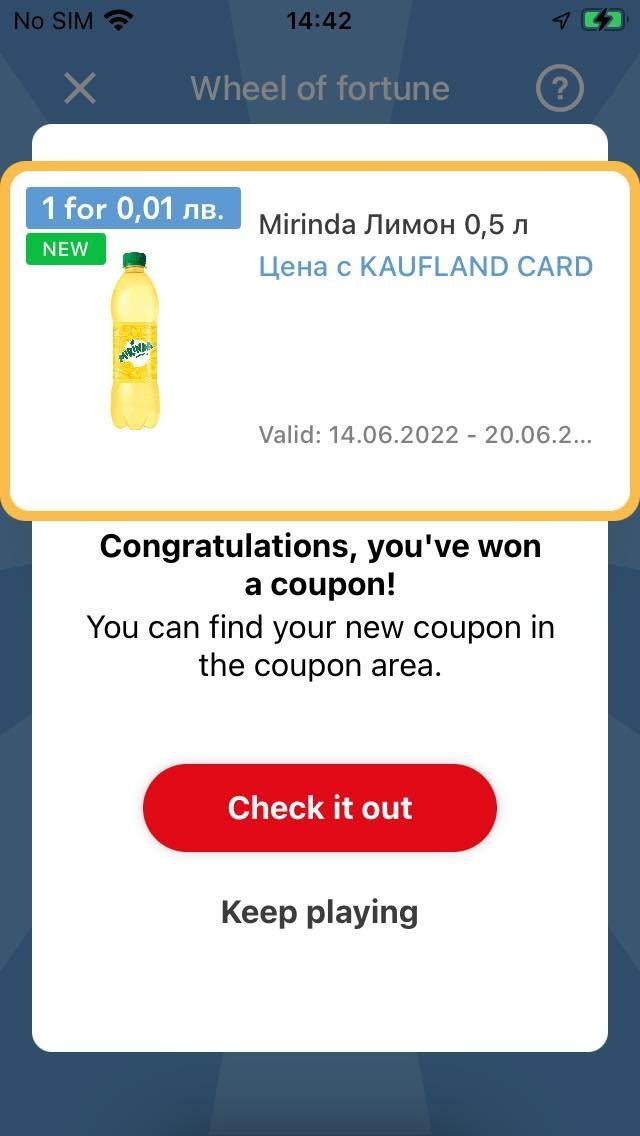This screenshot has width=640, height=1136.
Task: Close the Wheel of fortune screen
Action: click(x=80, y=88)
